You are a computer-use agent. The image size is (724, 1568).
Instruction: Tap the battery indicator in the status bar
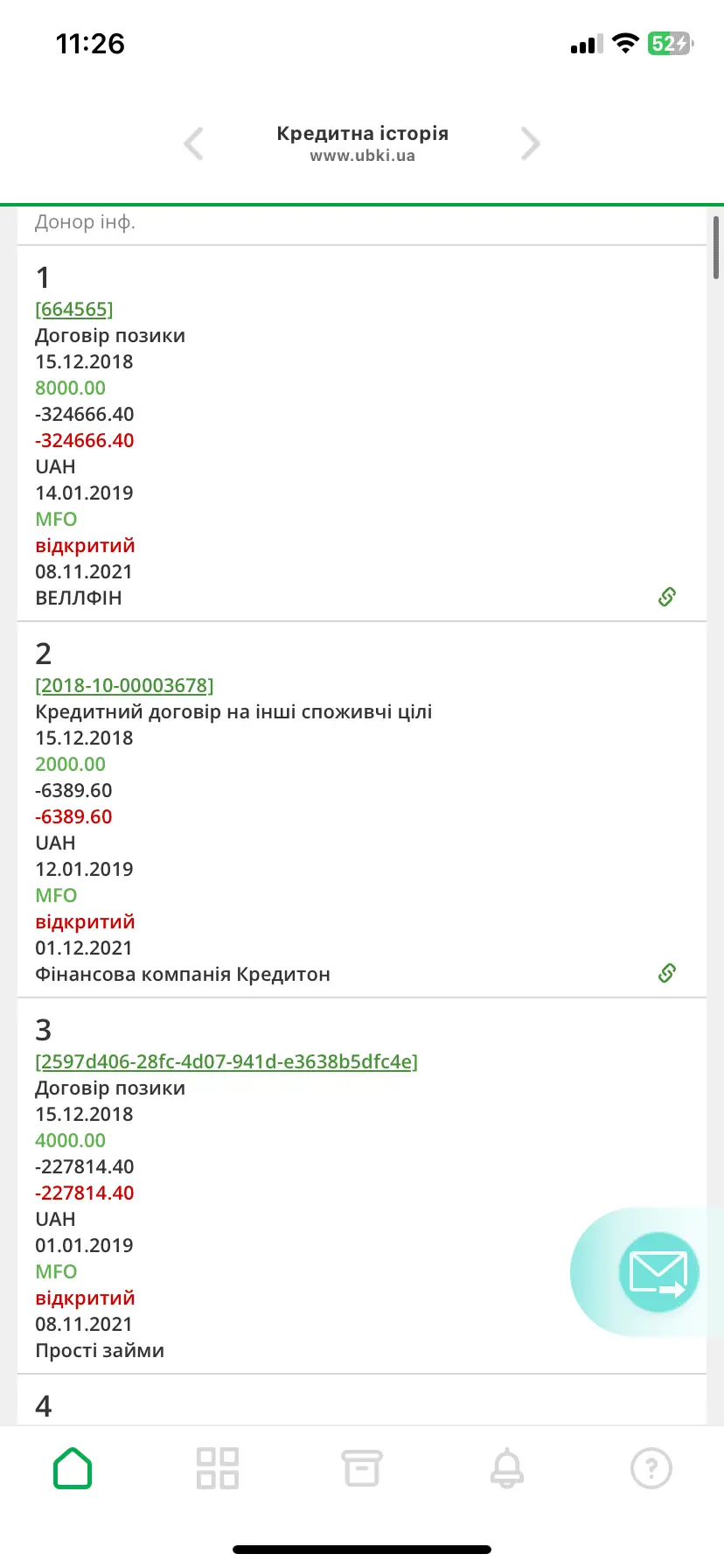point(669,42)
